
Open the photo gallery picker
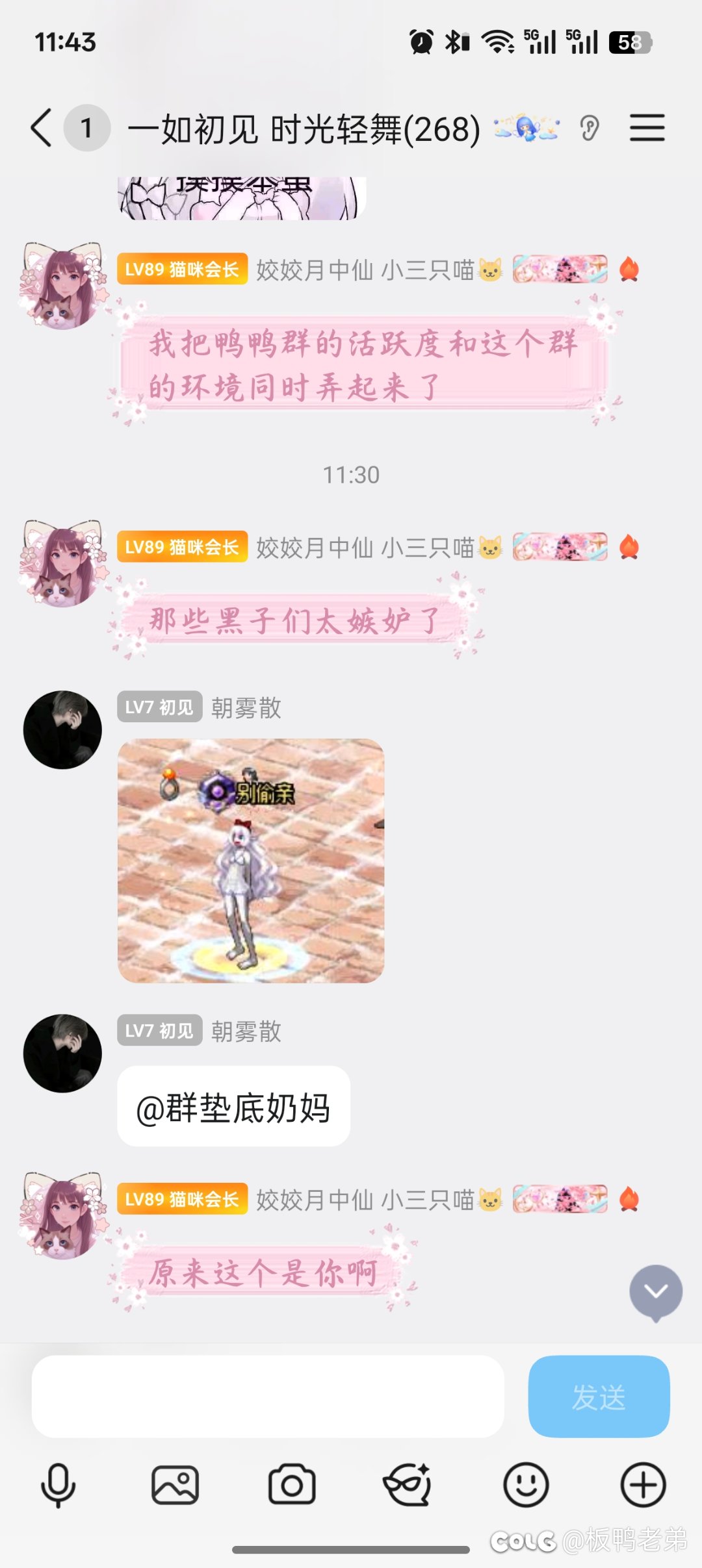175,1485
